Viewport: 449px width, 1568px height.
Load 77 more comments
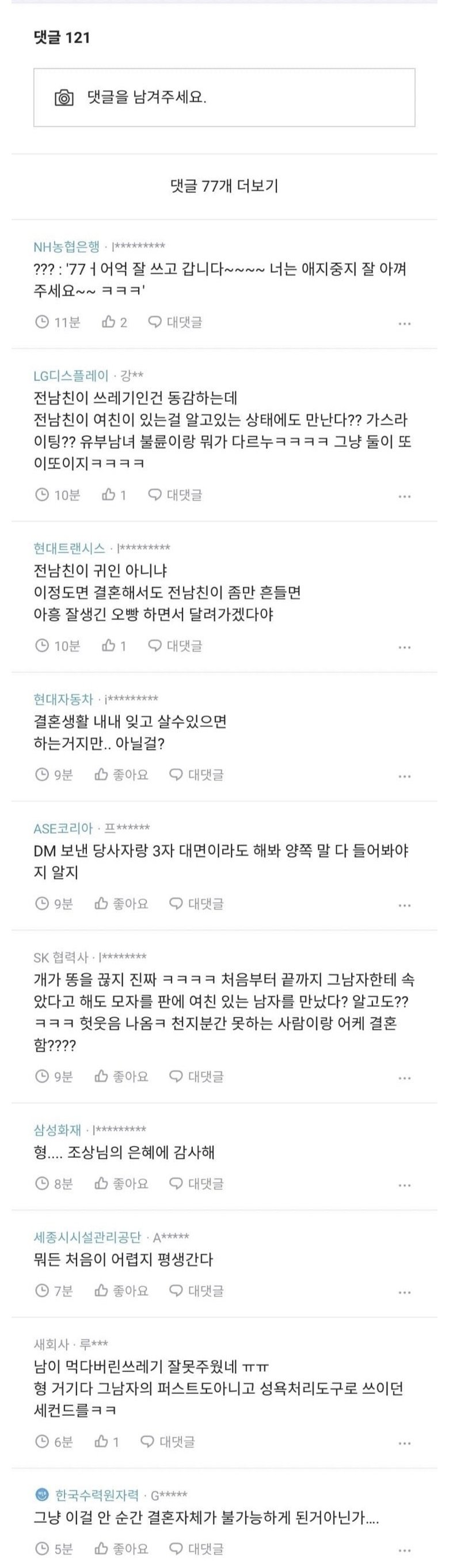224,186
